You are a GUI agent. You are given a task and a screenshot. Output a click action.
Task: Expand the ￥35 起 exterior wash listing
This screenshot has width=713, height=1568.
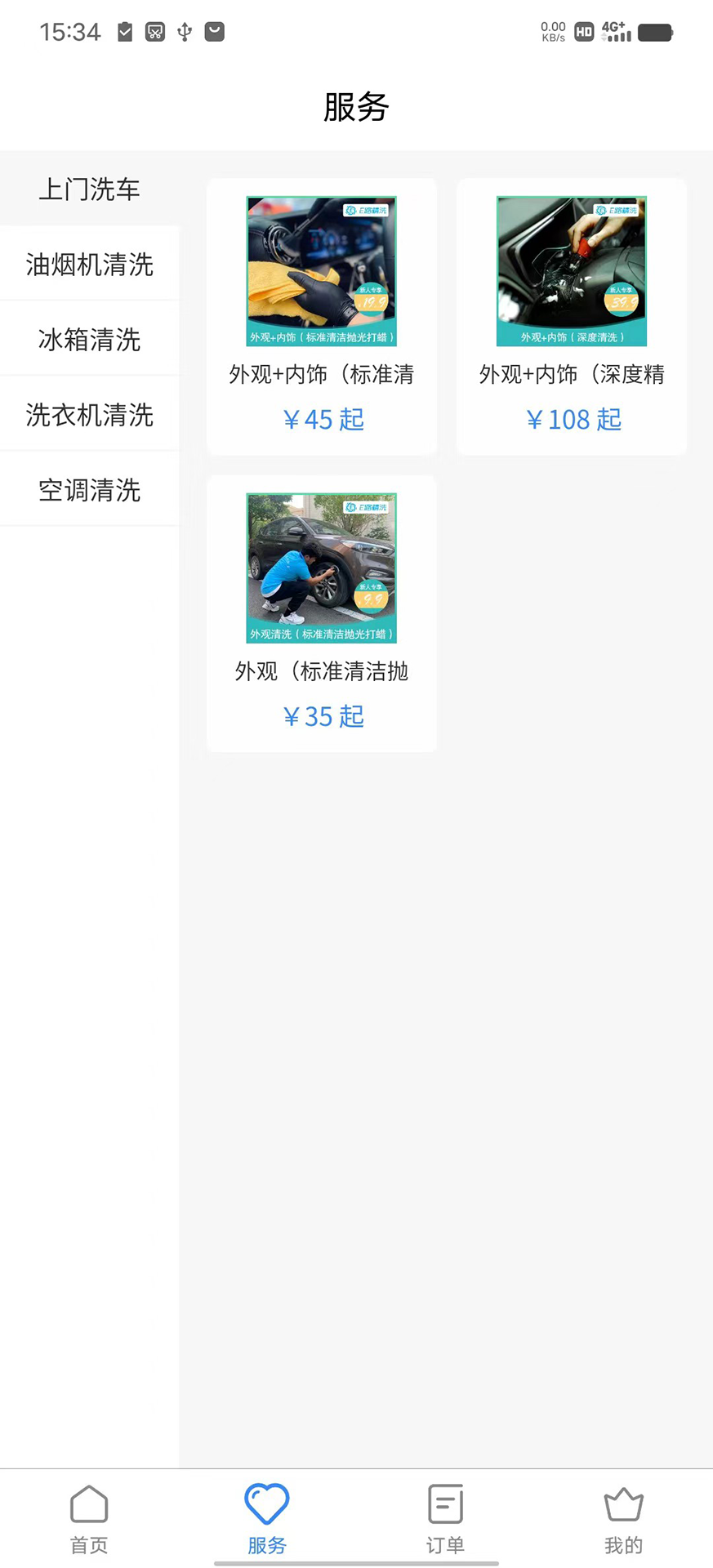[x=322, y=716]
